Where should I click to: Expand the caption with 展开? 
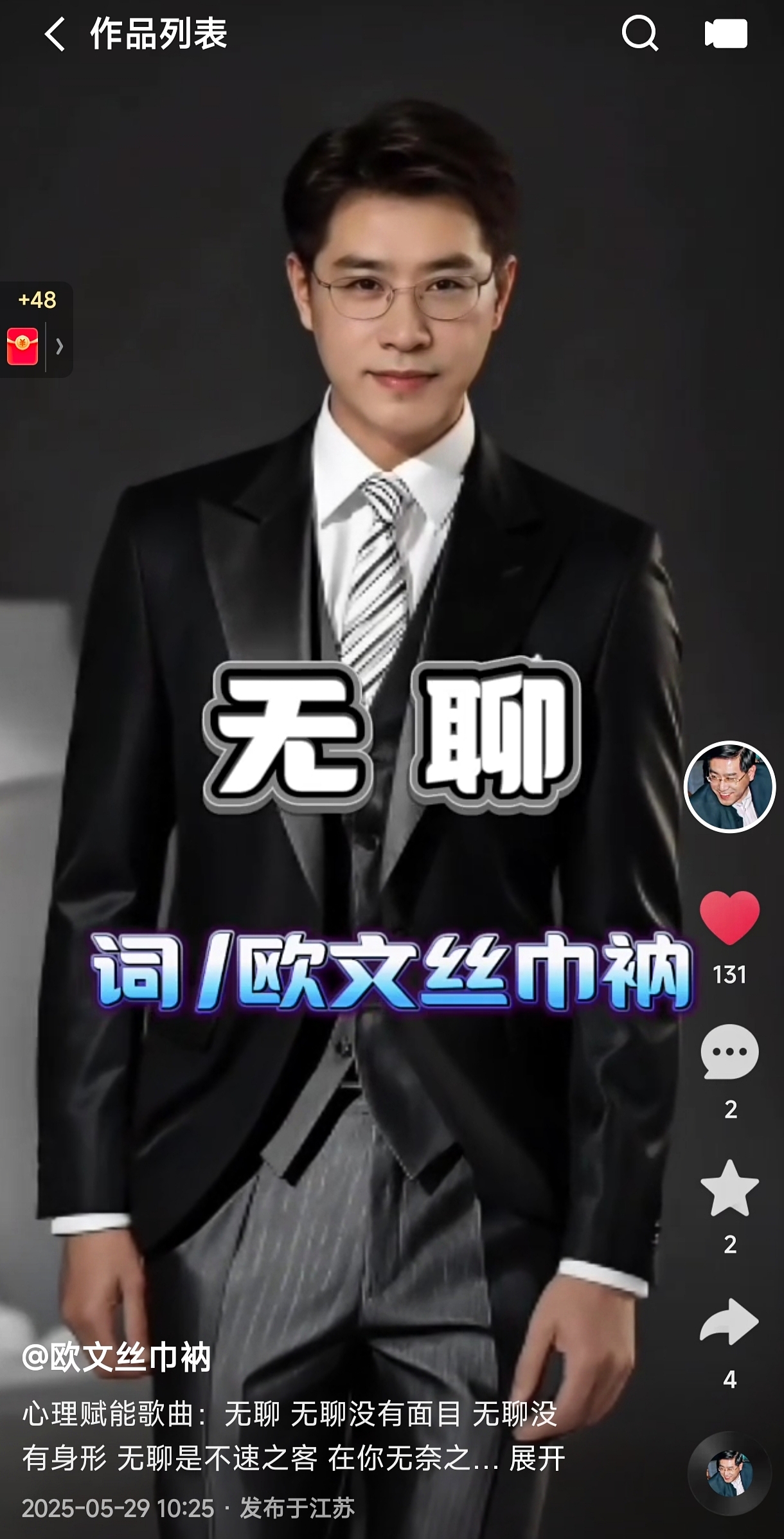[x=537, y=1458]
